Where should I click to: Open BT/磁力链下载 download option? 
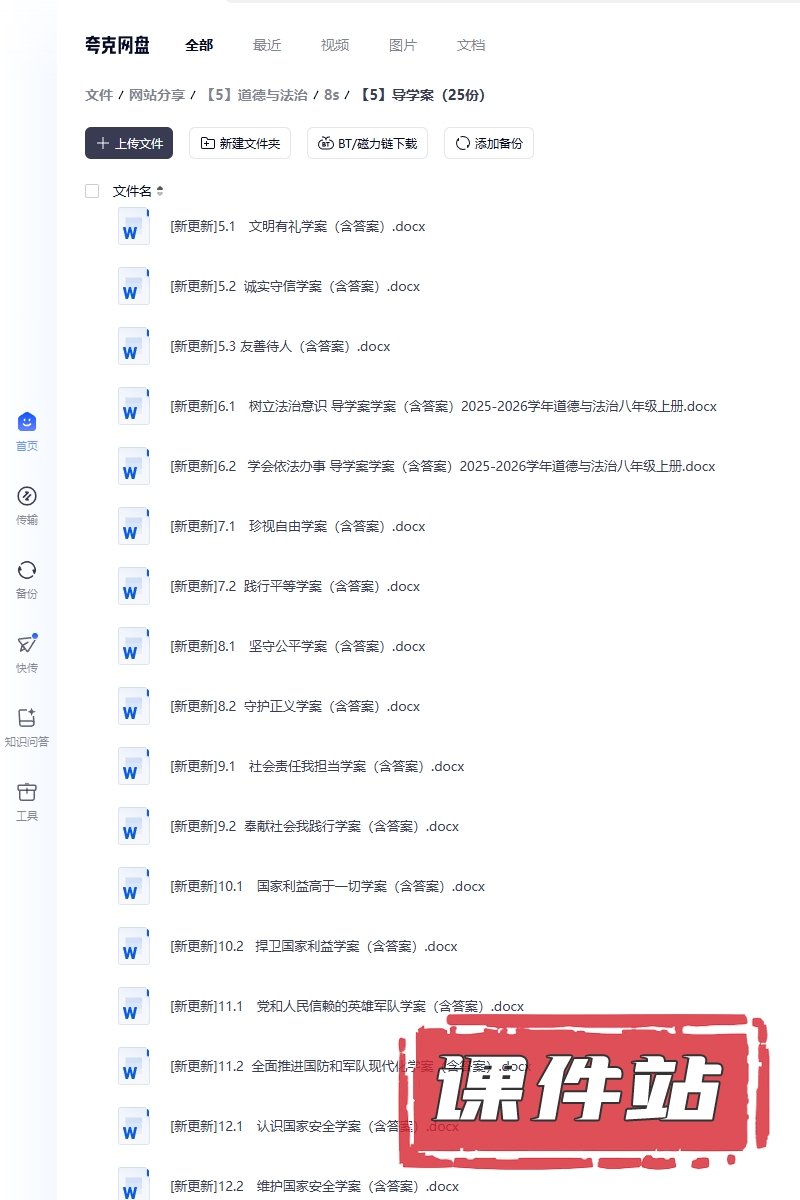click(x=367, y=143)
